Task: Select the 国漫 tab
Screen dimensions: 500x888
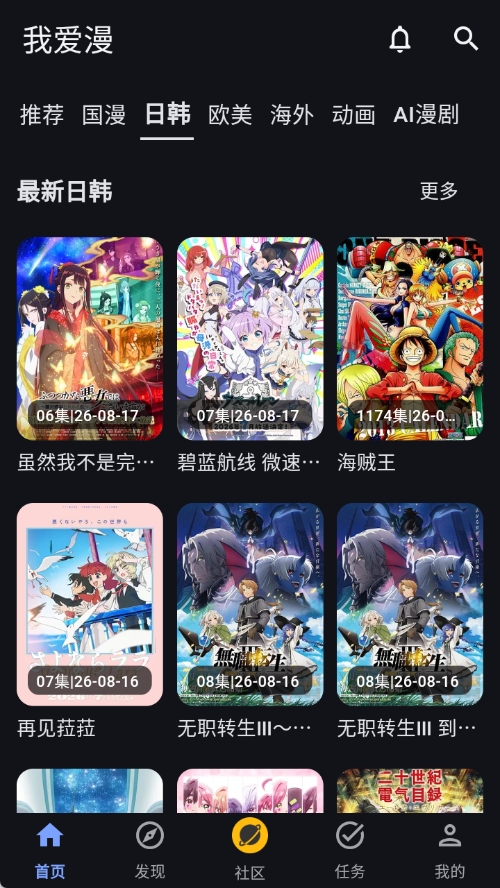Action: coord(104,114)
